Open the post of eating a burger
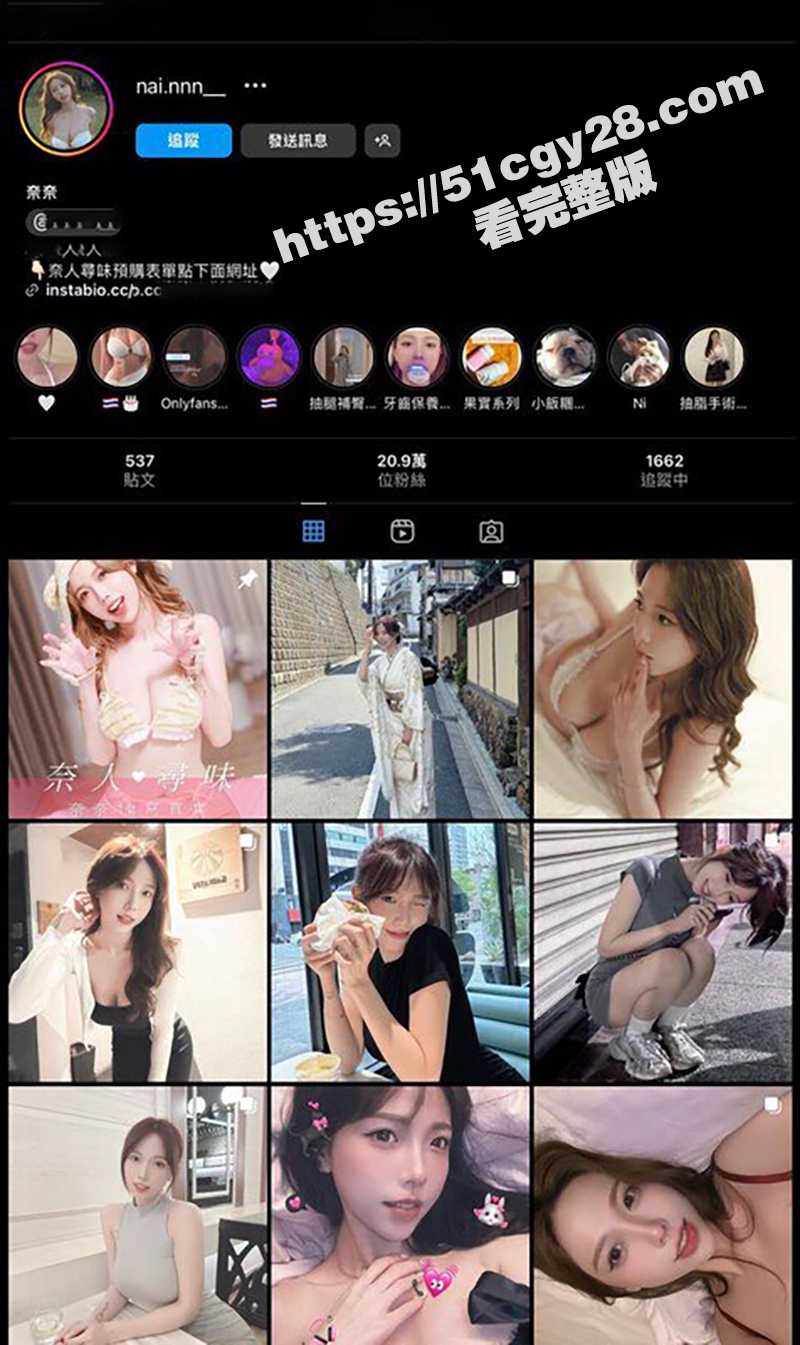Image resolution: width=800 pixels, height=1345 pixels. (x=400, y=952)
